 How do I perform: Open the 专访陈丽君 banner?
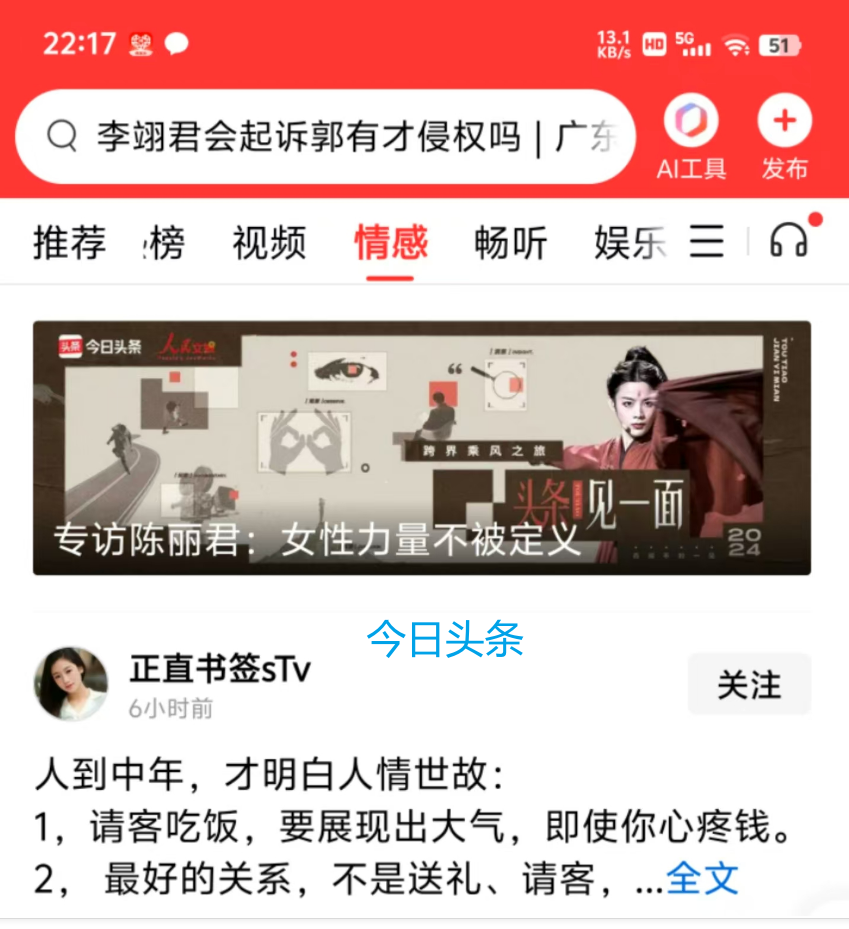[421, 447]
